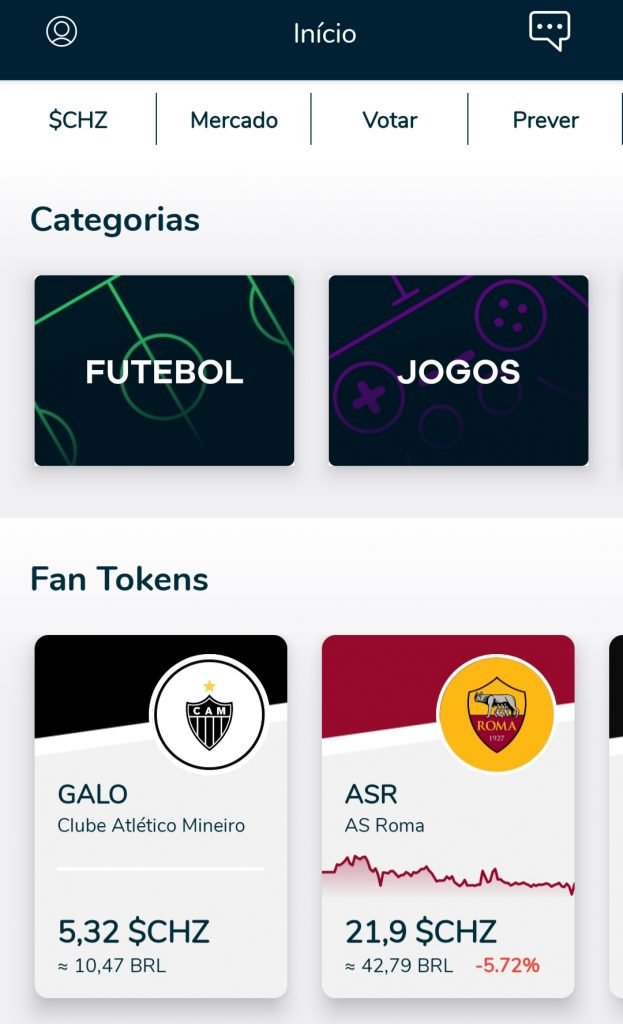View the GALO fan token card
Screen dimensions: 623x1024
[x=161, y=816]
